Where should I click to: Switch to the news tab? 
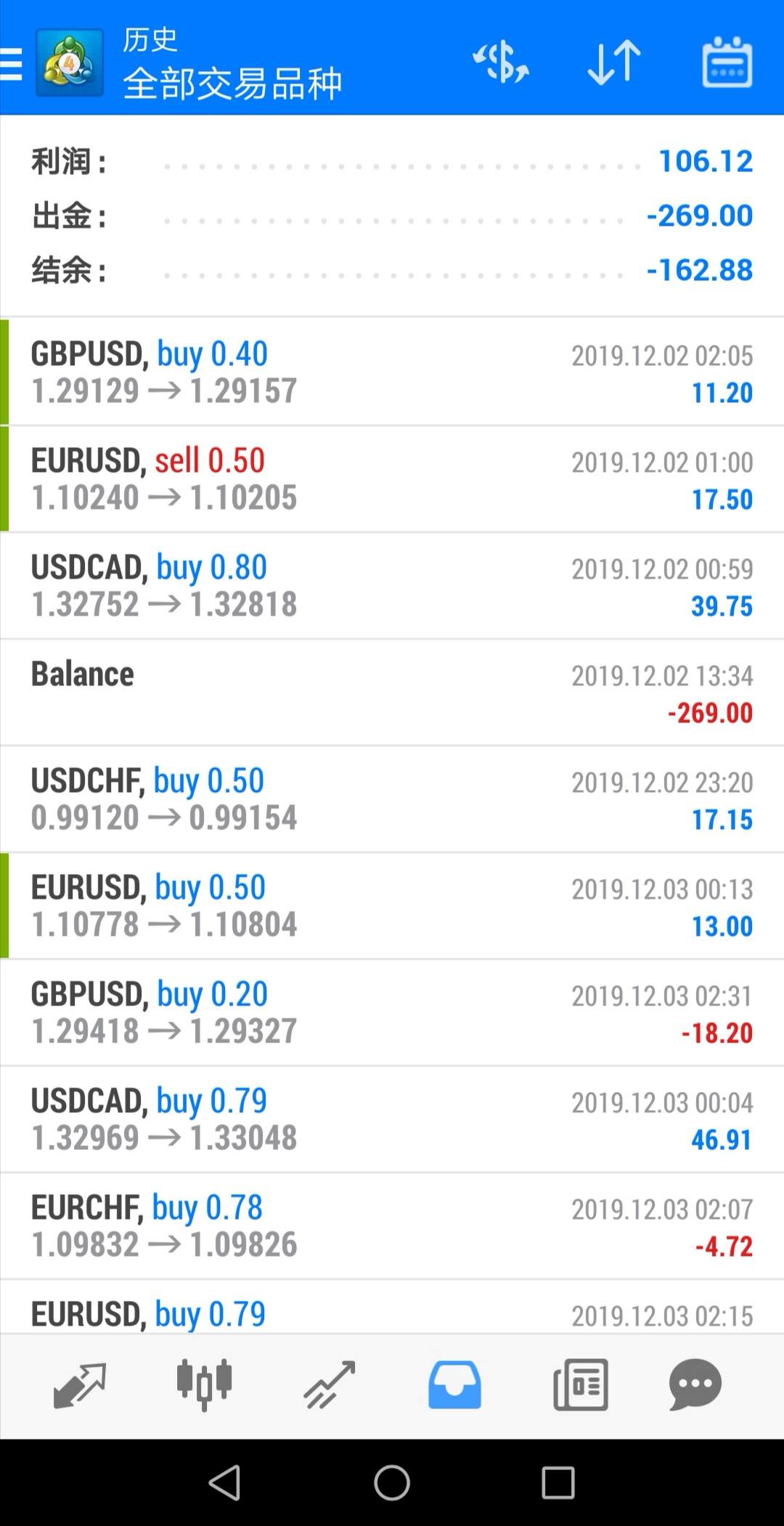click(580, 1385)
